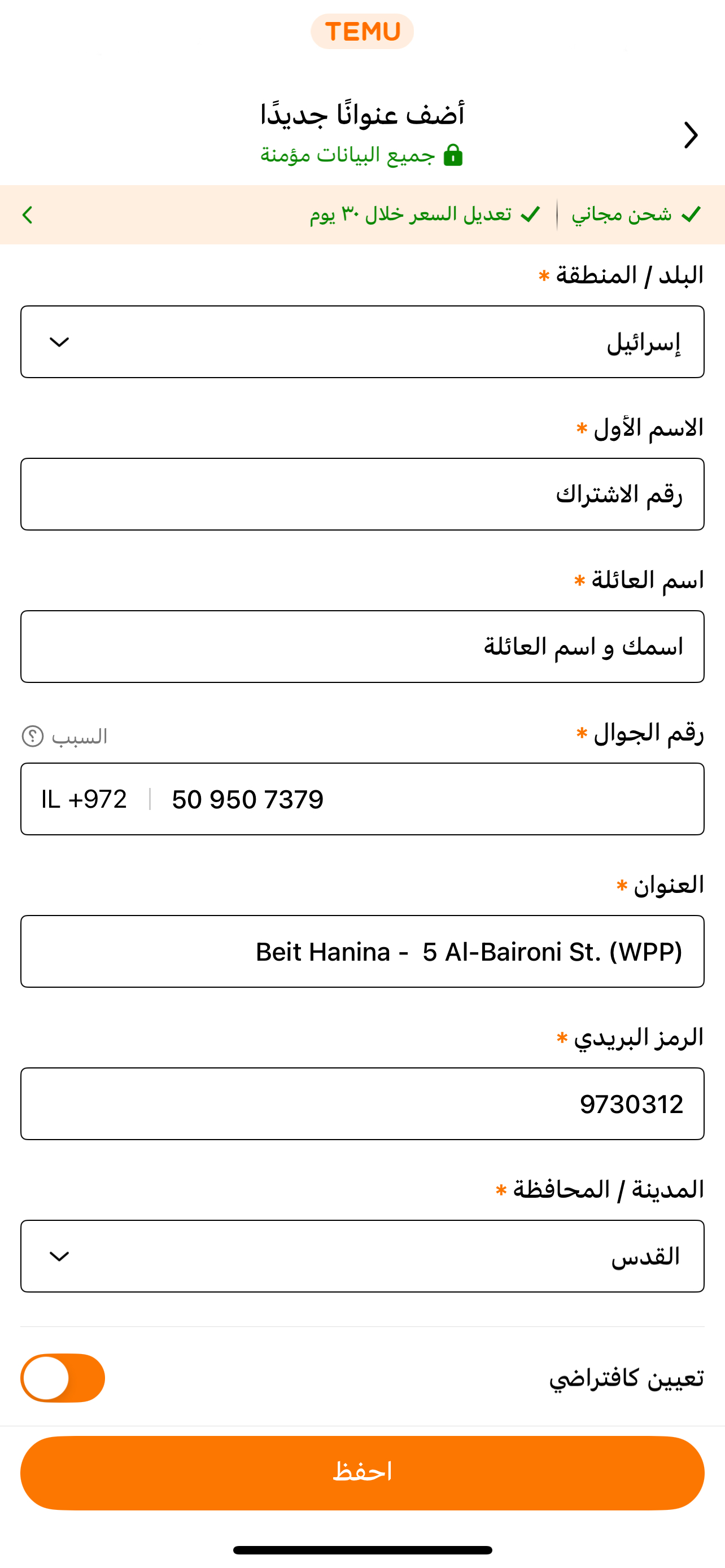Edit the family name field
This screenshot has height=1568, width=725.
point(362,646)
